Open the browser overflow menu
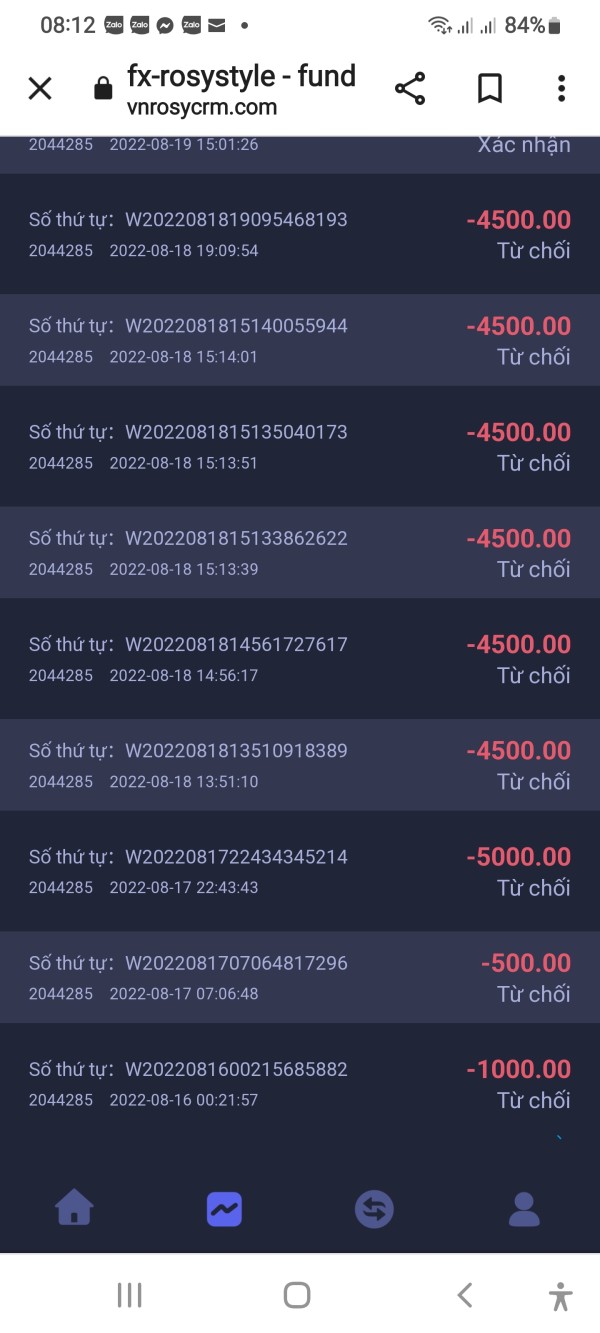Image resolution: width=600 pixels, height=1333 pixels. (x=561, y=89)
